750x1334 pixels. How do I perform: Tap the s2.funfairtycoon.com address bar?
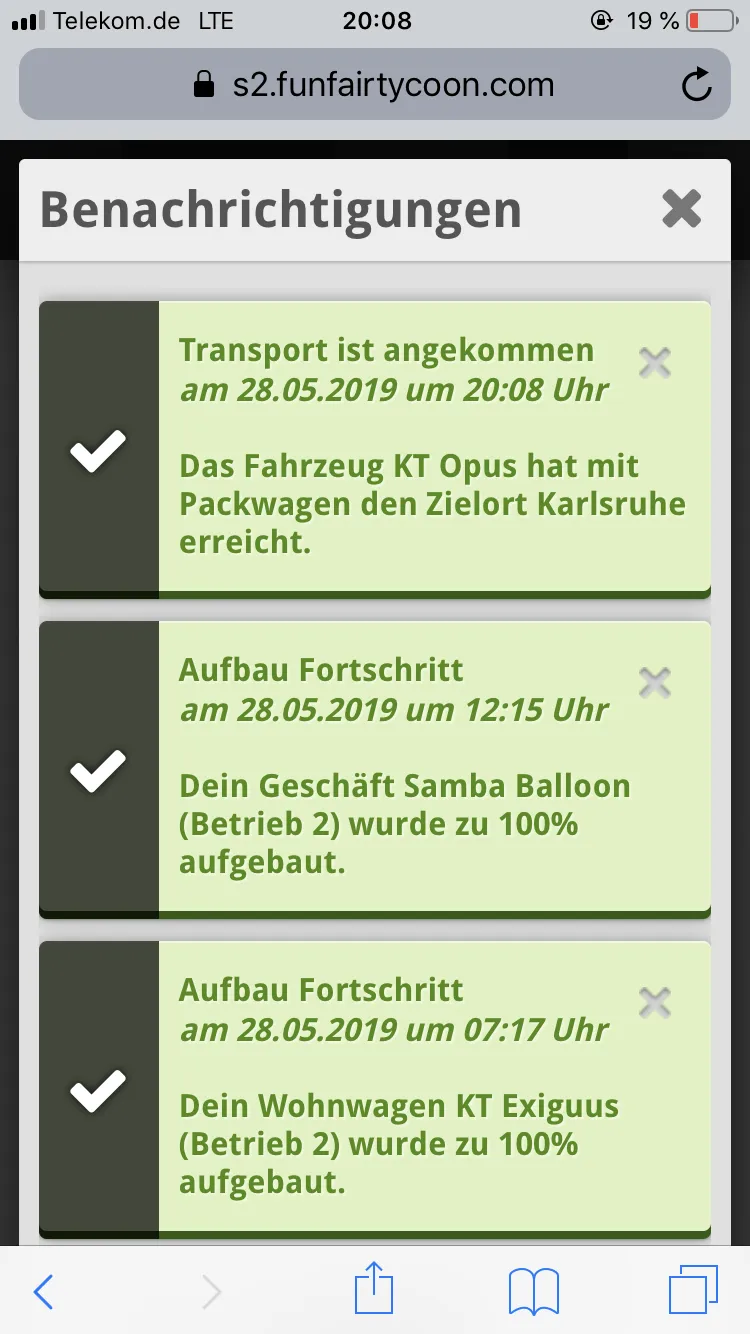pyautogui.click(x=374, y=85)
